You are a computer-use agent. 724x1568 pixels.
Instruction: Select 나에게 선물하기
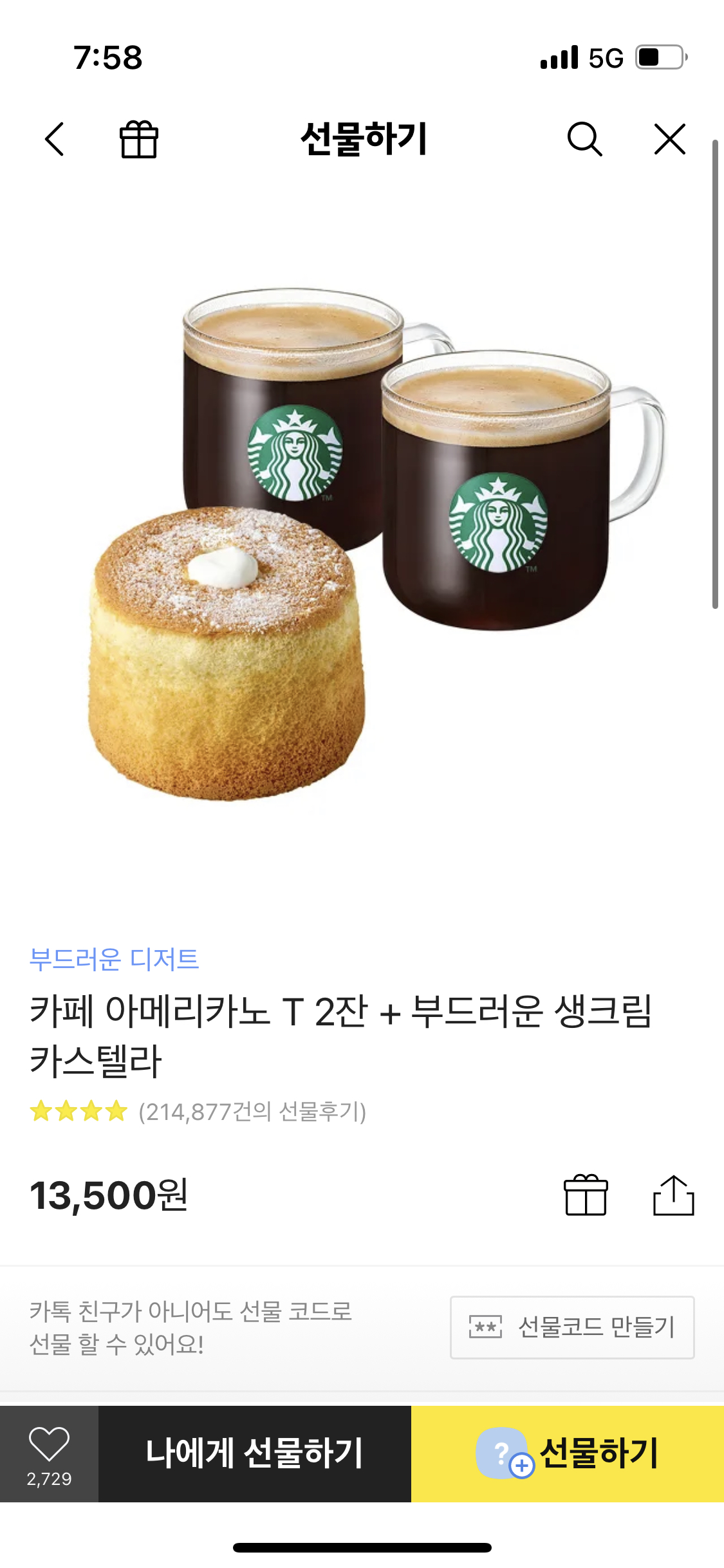pyautogui.click(x=254, y=1453)
